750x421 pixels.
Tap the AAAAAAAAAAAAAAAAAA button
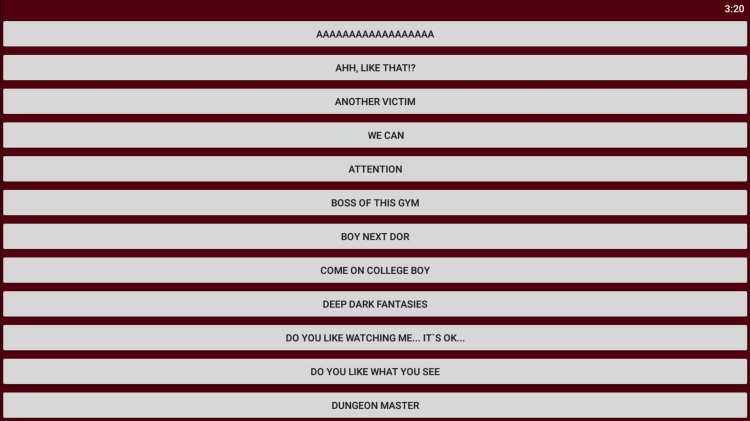point(375,34)
